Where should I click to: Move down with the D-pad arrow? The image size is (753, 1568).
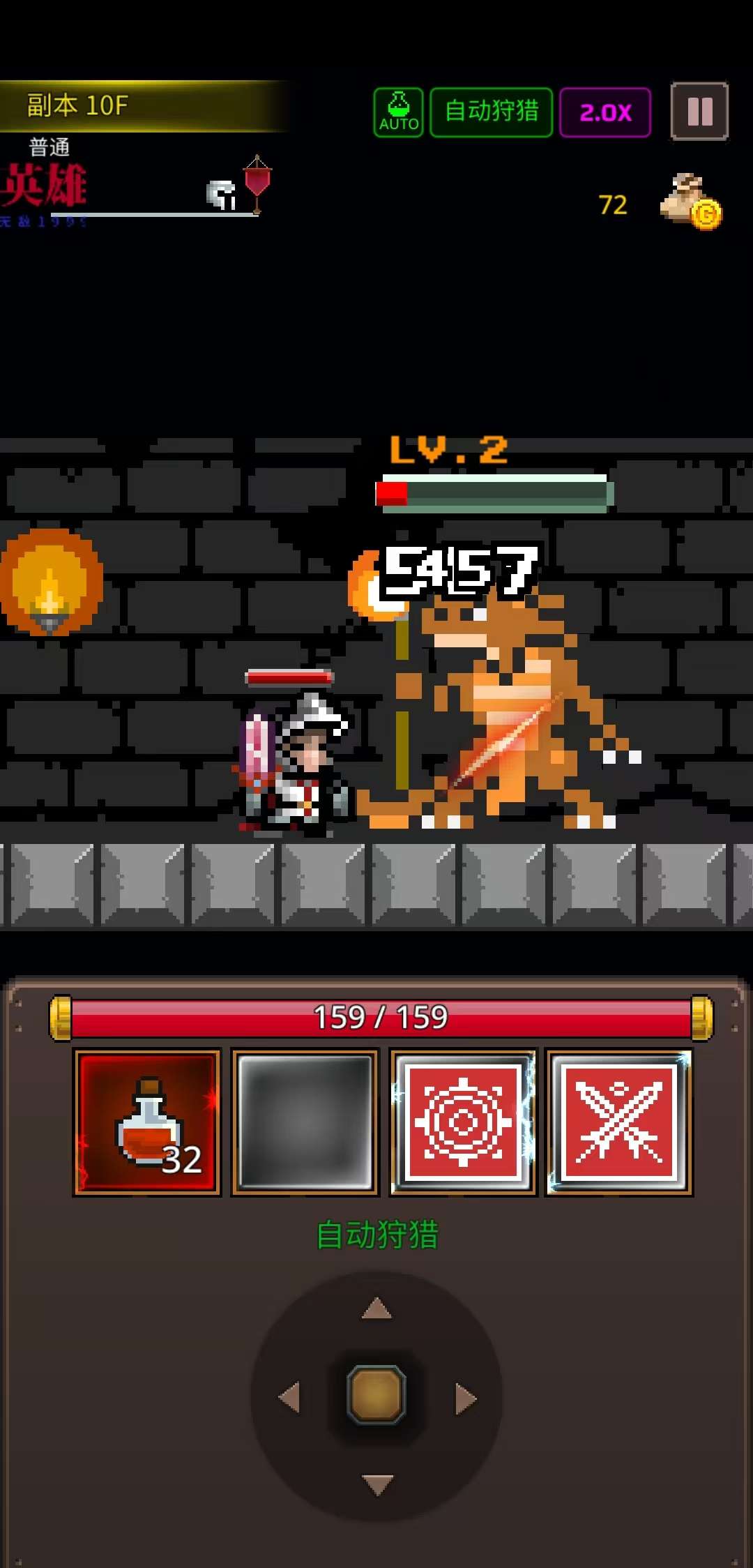coord(377,1484)
